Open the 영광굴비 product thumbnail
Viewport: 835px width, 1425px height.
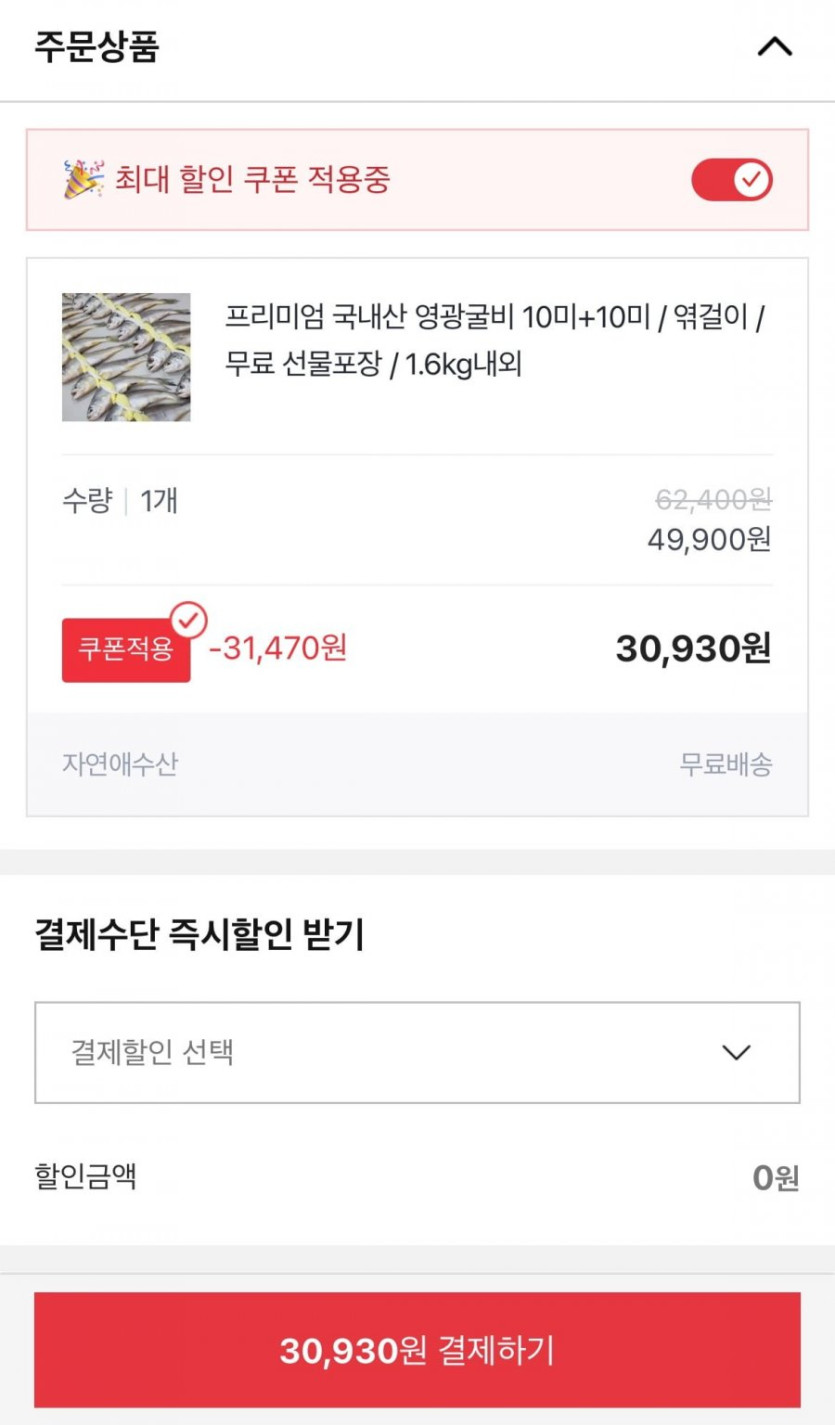(x=126, y=357)
